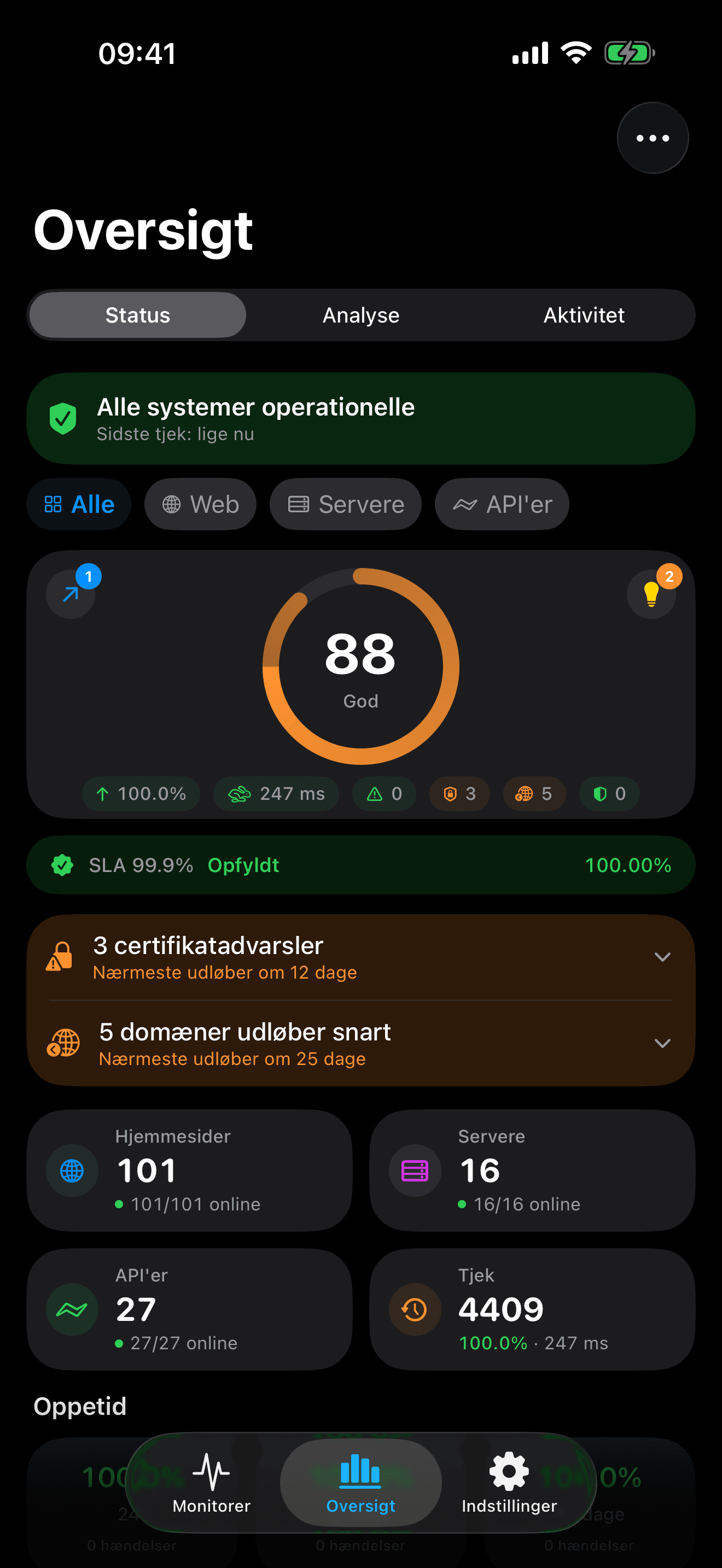Open the trend arrow icon with badge 1
Image resolution: width=722 pixels, height=1568 pixels.
coord(71,594)
